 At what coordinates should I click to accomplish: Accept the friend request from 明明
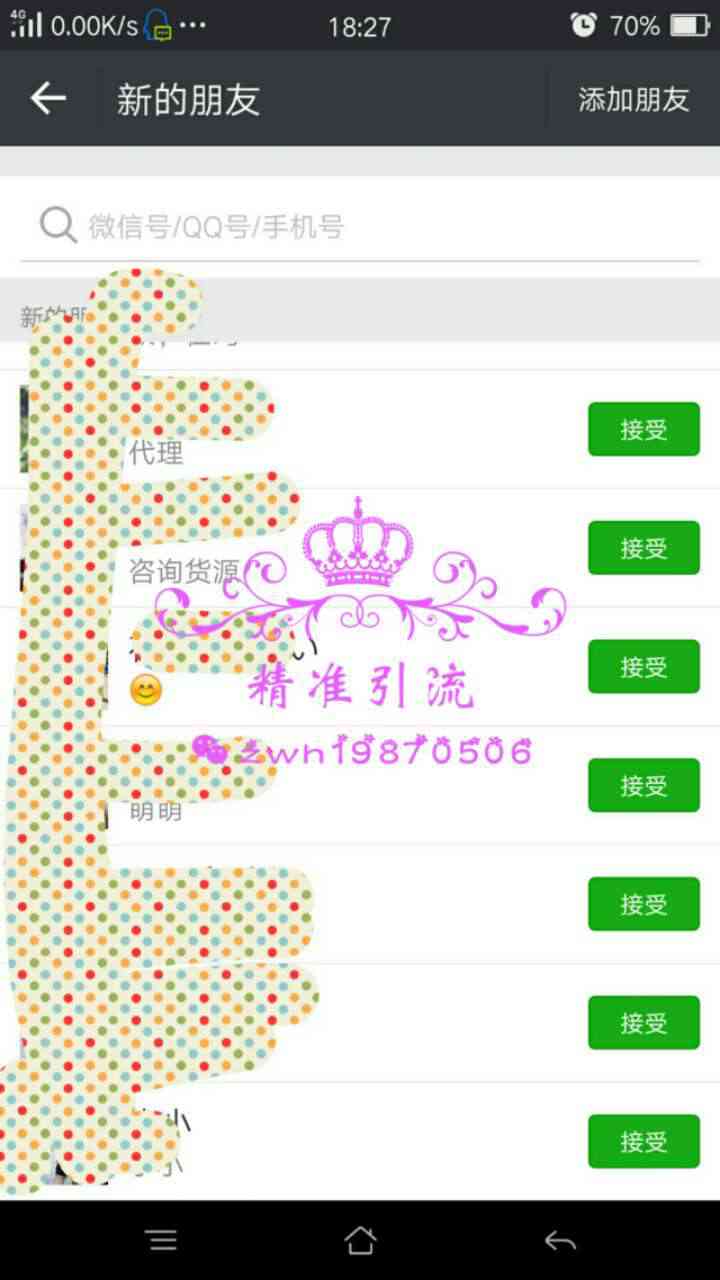click(x=643, y=785)
